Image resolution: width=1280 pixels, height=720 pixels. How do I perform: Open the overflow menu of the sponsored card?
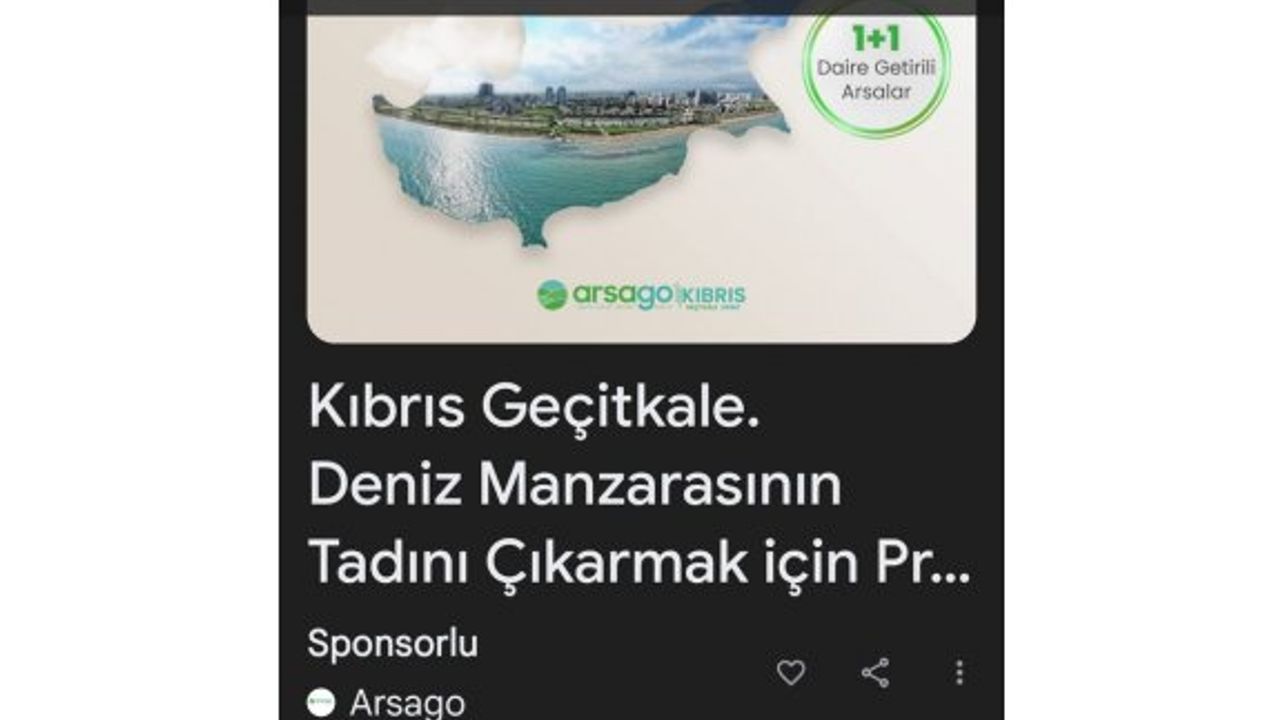click(x=959, y=673)
